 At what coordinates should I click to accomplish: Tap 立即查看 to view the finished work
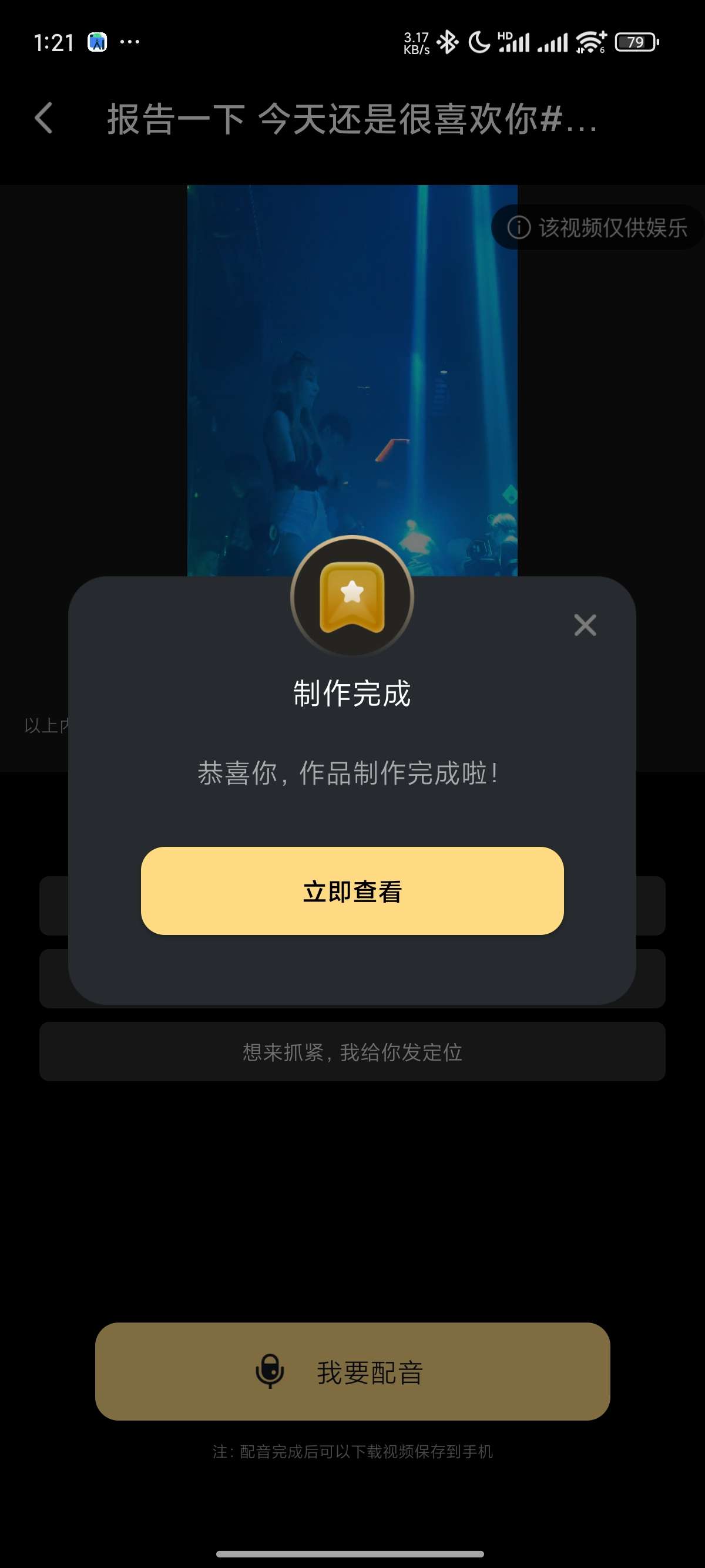coord(352,890)
